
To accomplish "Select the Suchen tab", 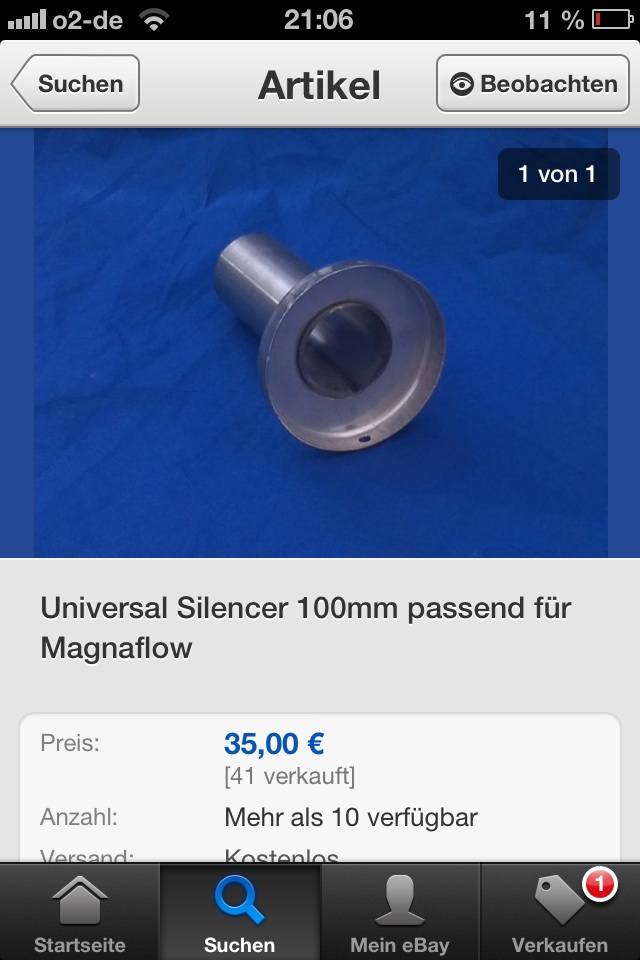I will 240,914.
